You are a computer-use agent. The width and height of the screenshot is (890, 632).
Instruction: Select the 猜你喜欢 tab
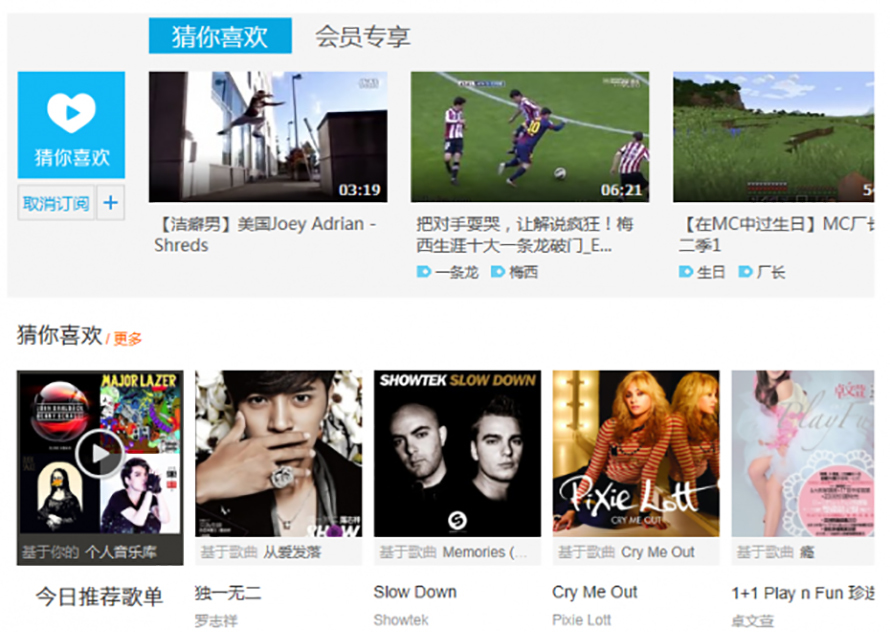pos(220,37)
